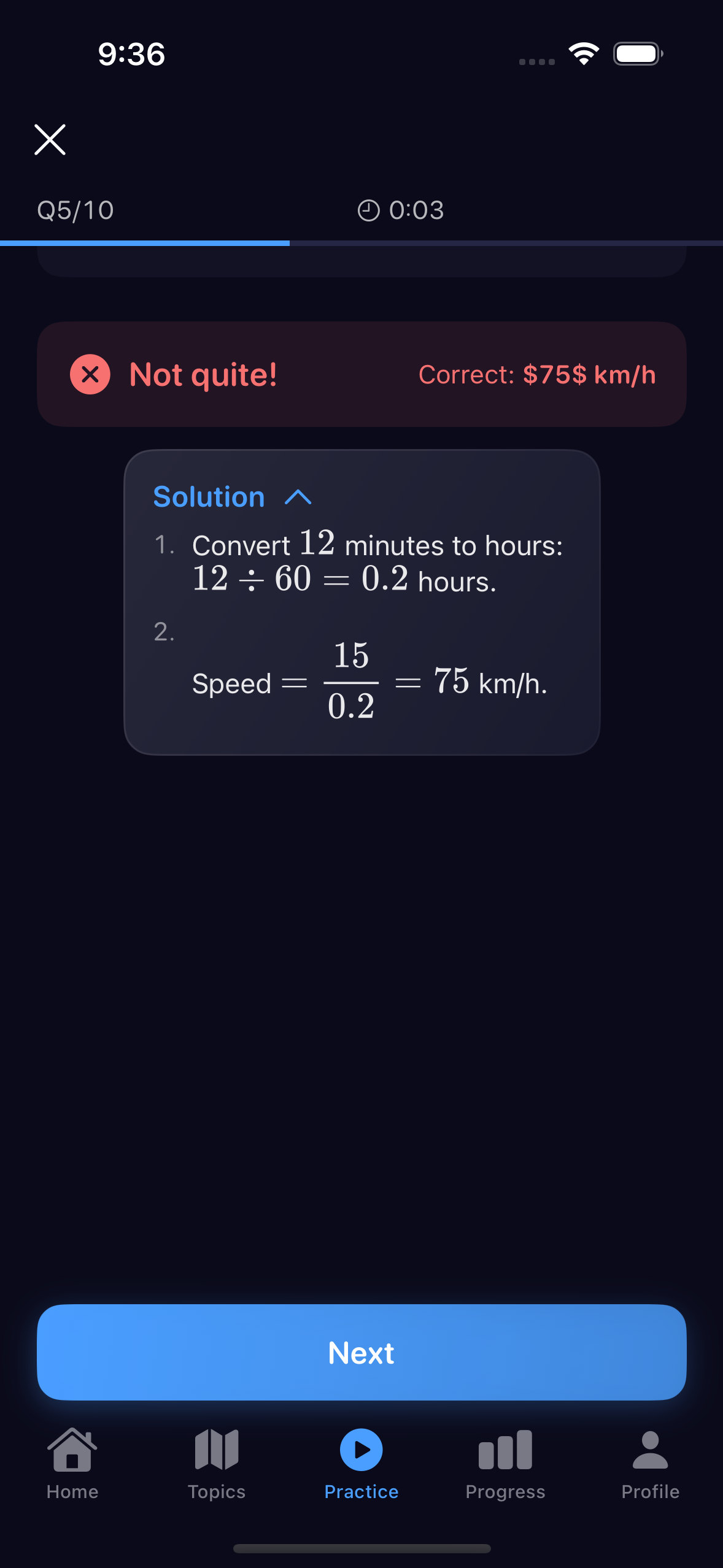Go to the Next question

tap(361, 1352)
